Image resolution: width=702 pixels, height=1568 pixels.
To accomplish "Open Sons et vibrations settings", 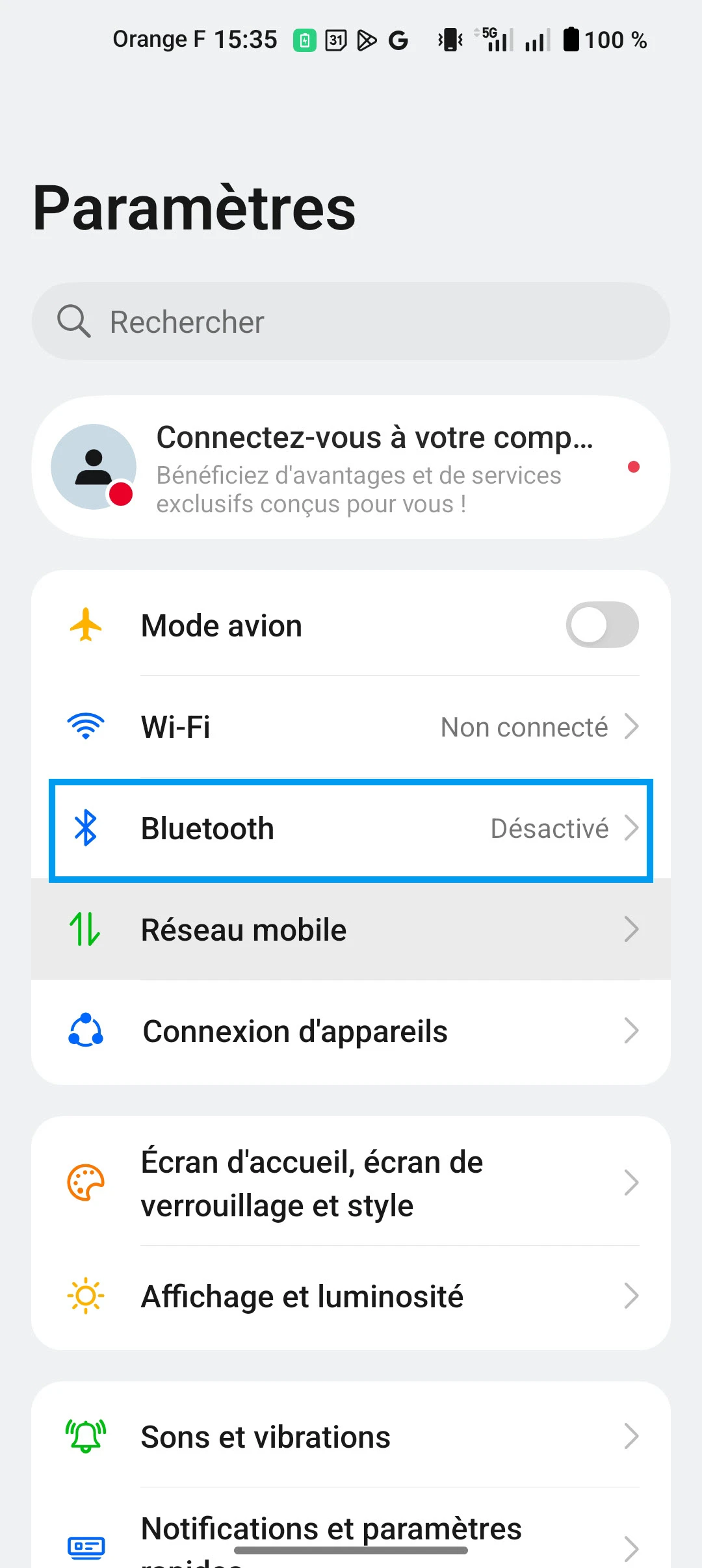I will [x=351, y=1437].
